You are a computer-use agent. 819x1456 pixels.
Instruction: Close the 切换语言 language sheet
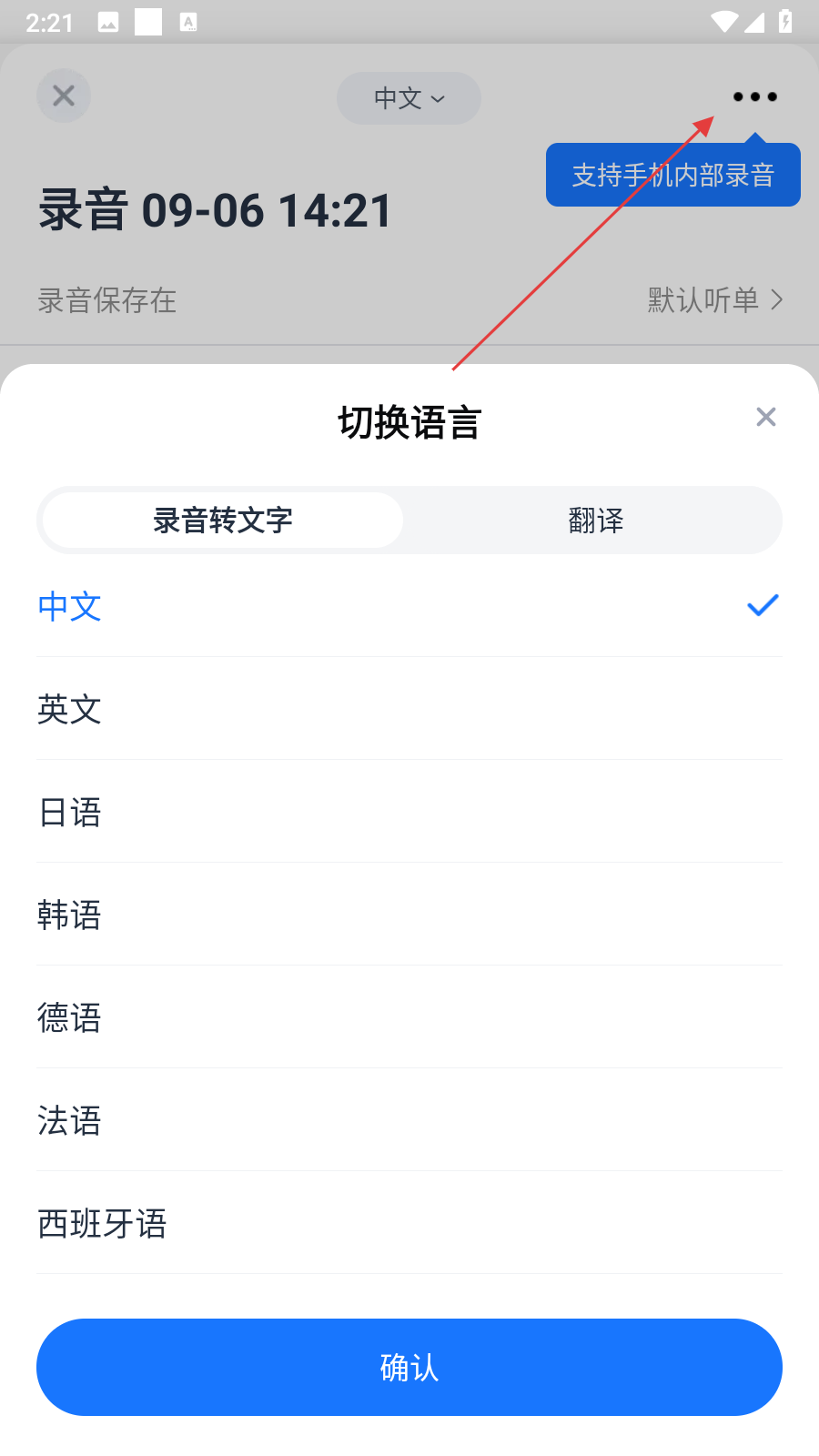point(765,417)
